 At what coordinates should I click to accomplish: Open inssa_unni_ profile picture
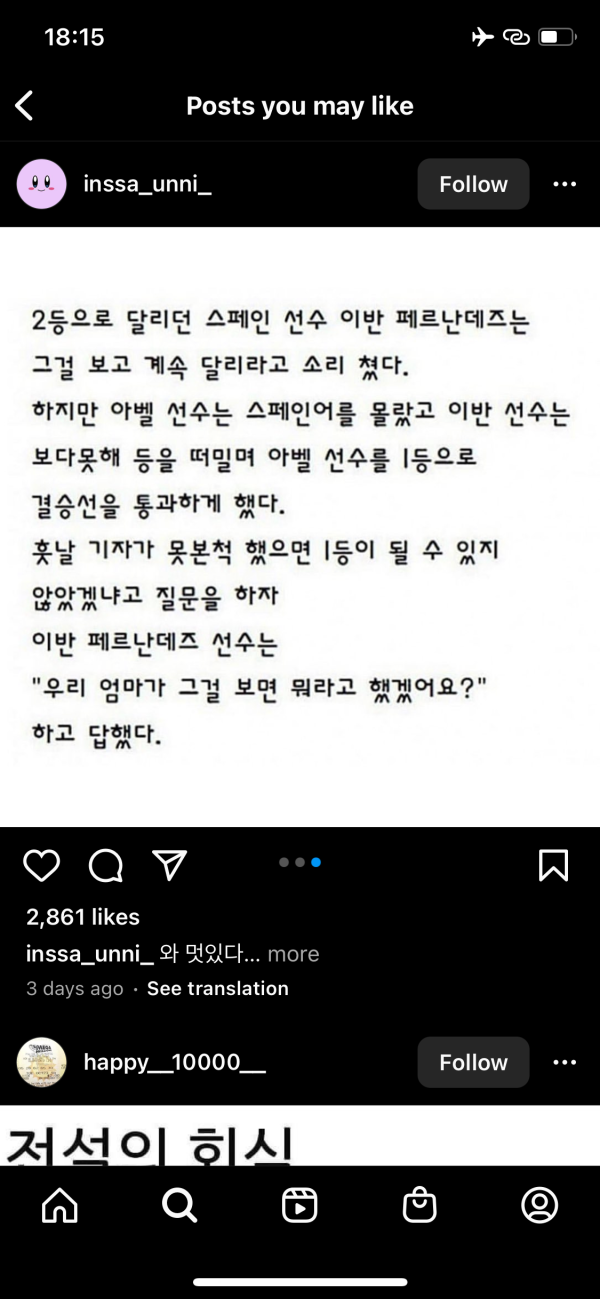point(42,184)
